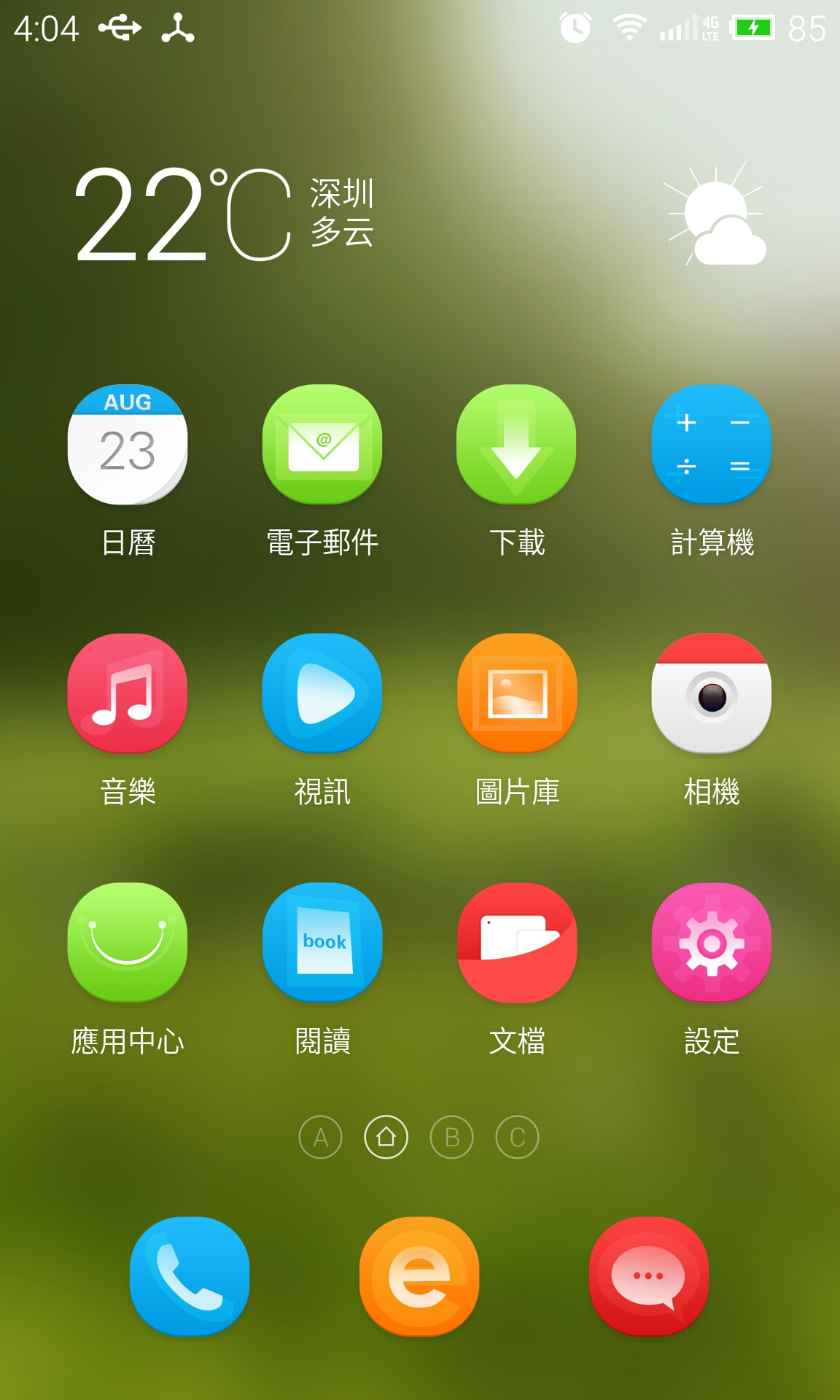Open the 圖片庫 gallery
The width and height of the screenshot is (840, 1400).
pyautogui.click(x=517, y=693)
